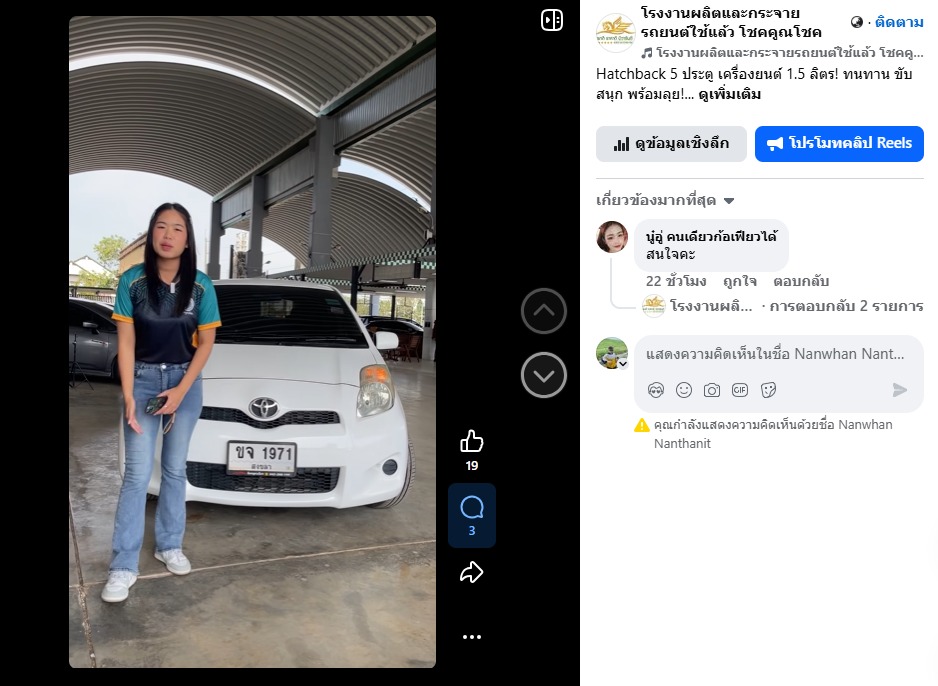Toggle the split view icon beside the video
The width and height of the screenshot is (938, 686).
[x=552, y=20]
